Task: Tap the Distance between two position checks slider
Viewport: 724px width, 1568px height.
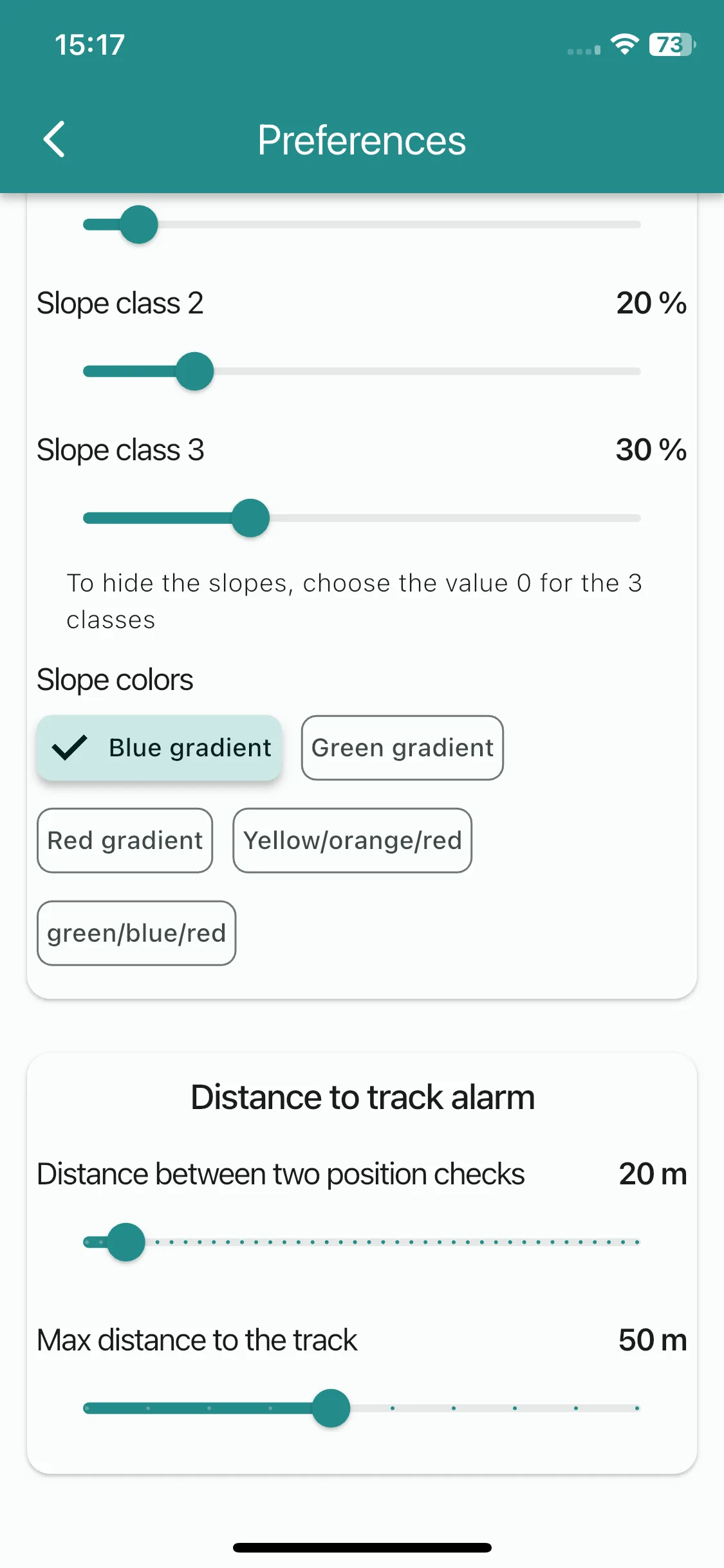Action: pyautogui.click(x=362, y=1242)
